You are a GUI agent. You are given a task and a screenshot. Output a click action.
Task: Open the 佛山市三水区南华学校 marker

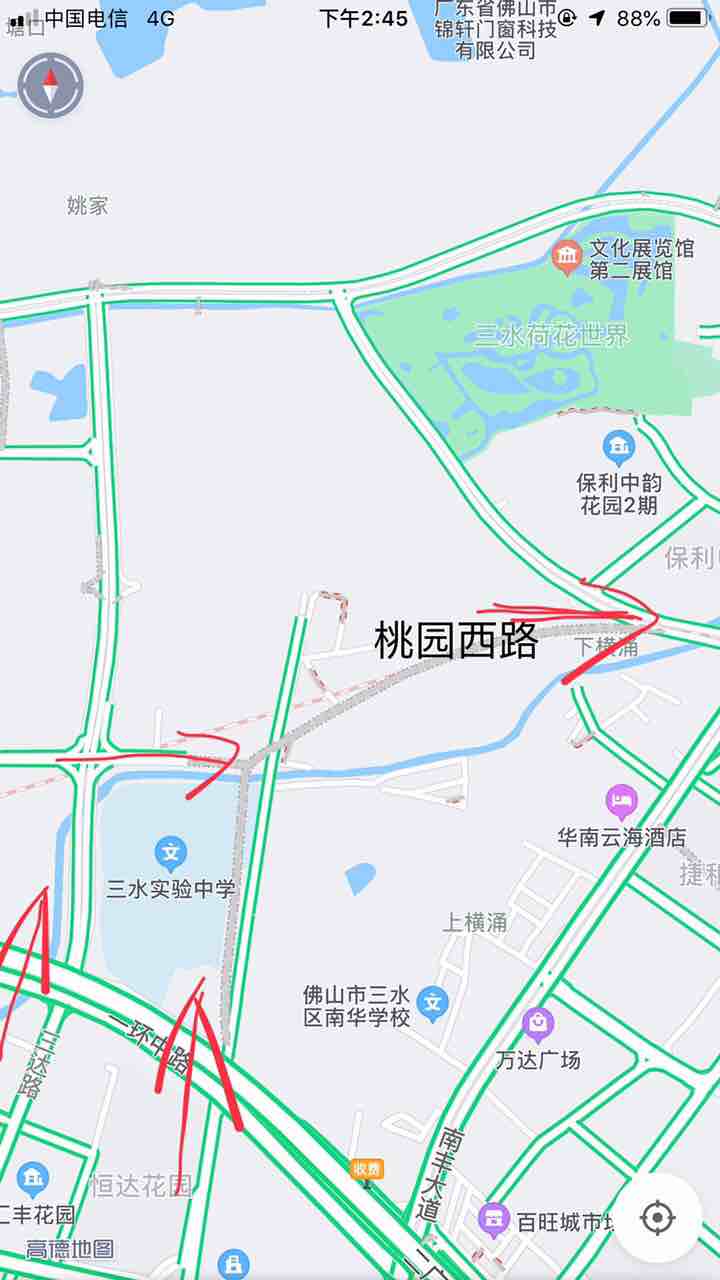(432, 999)
